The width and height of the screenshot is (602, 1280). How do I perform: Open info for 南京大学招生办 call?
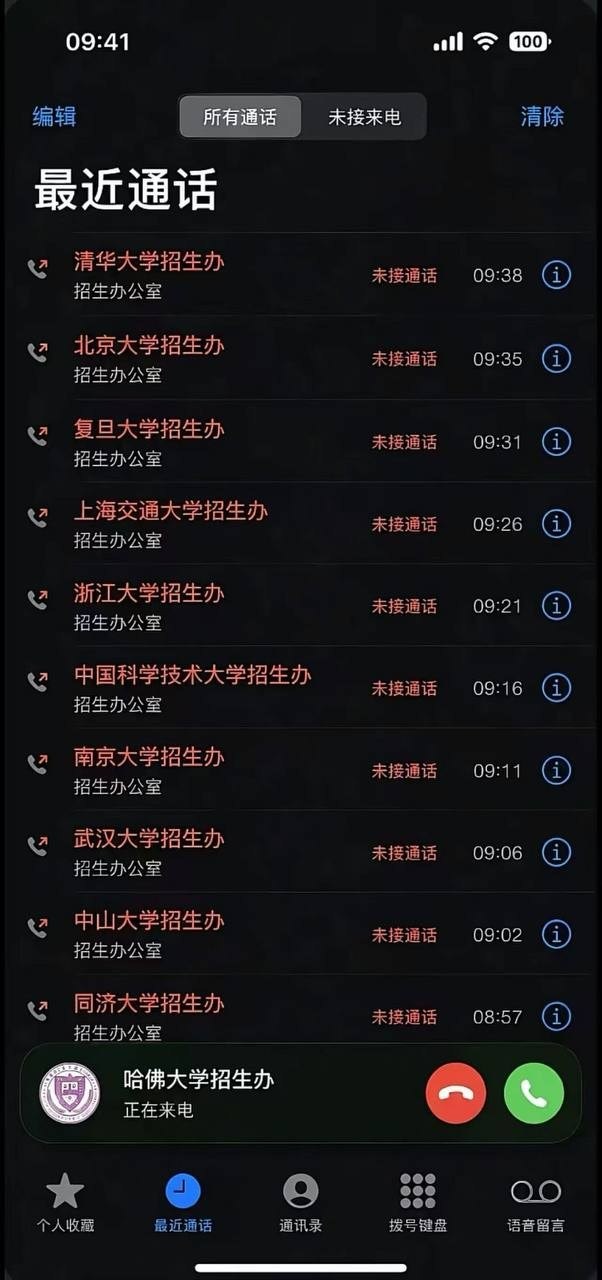556,770
